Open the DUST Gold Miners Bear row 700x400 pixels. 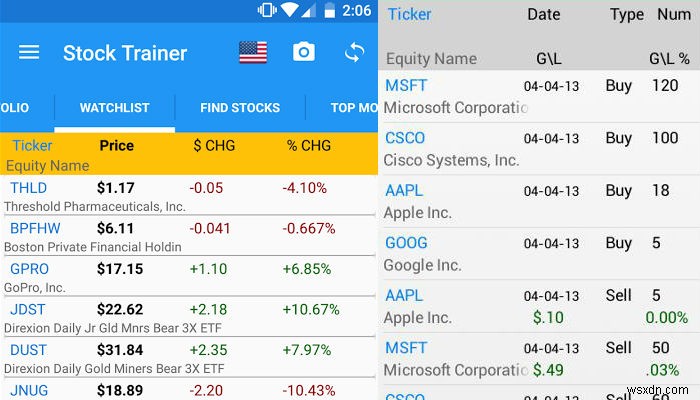click(x=188, y=358)
